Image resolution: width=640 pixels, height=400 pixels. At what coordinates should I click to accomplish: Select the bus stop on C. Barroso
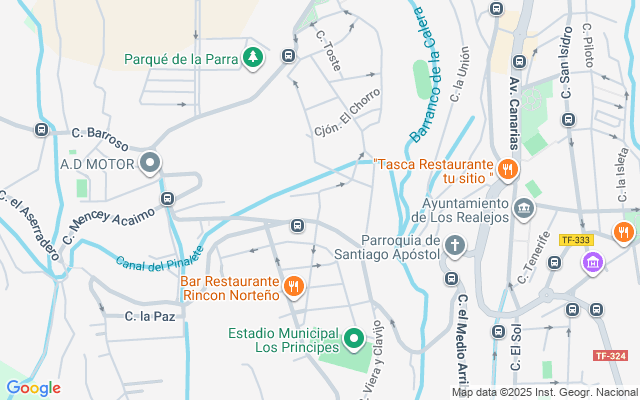[x=41, y=130]
